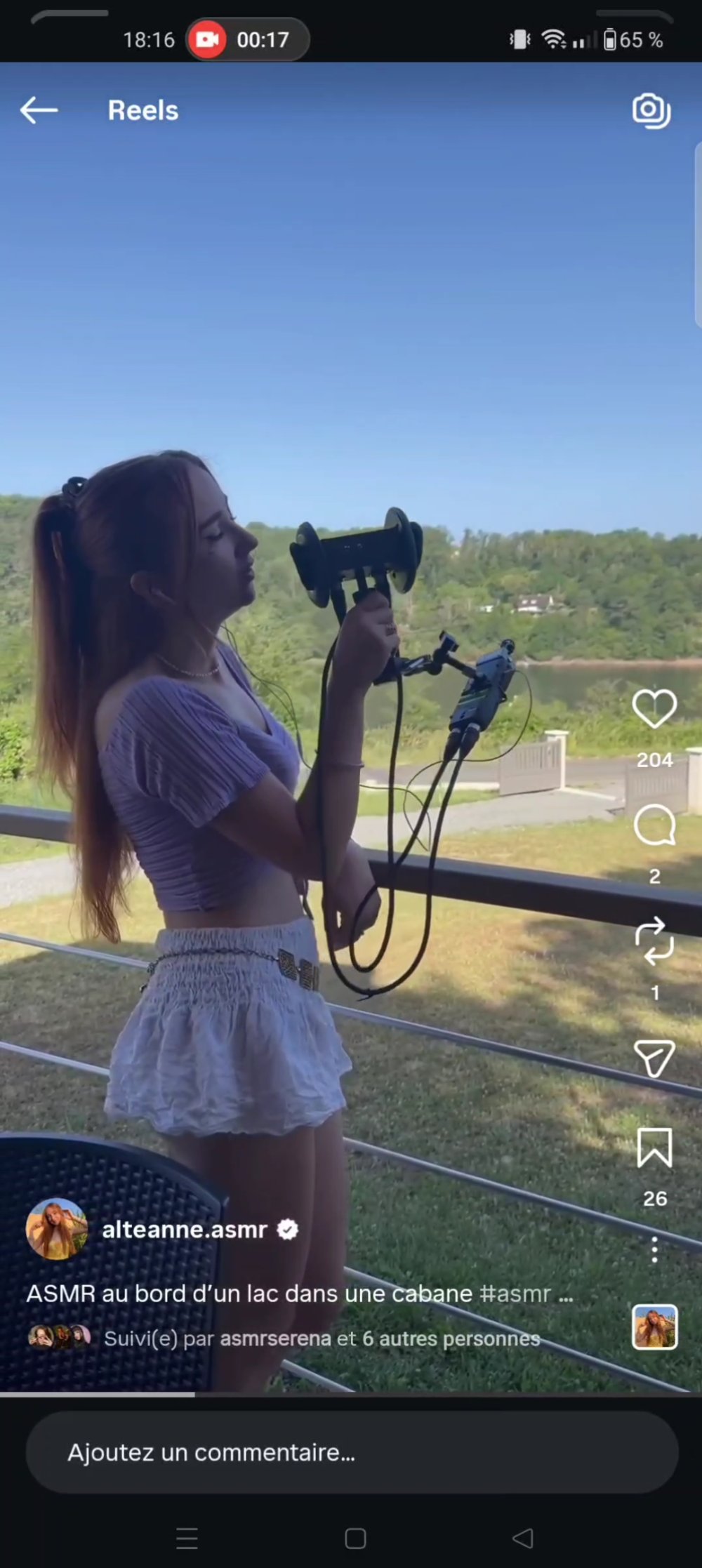Expand the caption about ASMR au bord d'un lac
Screen dimensions: 702x1568
pyautogui.click(x=300, y=1294)
